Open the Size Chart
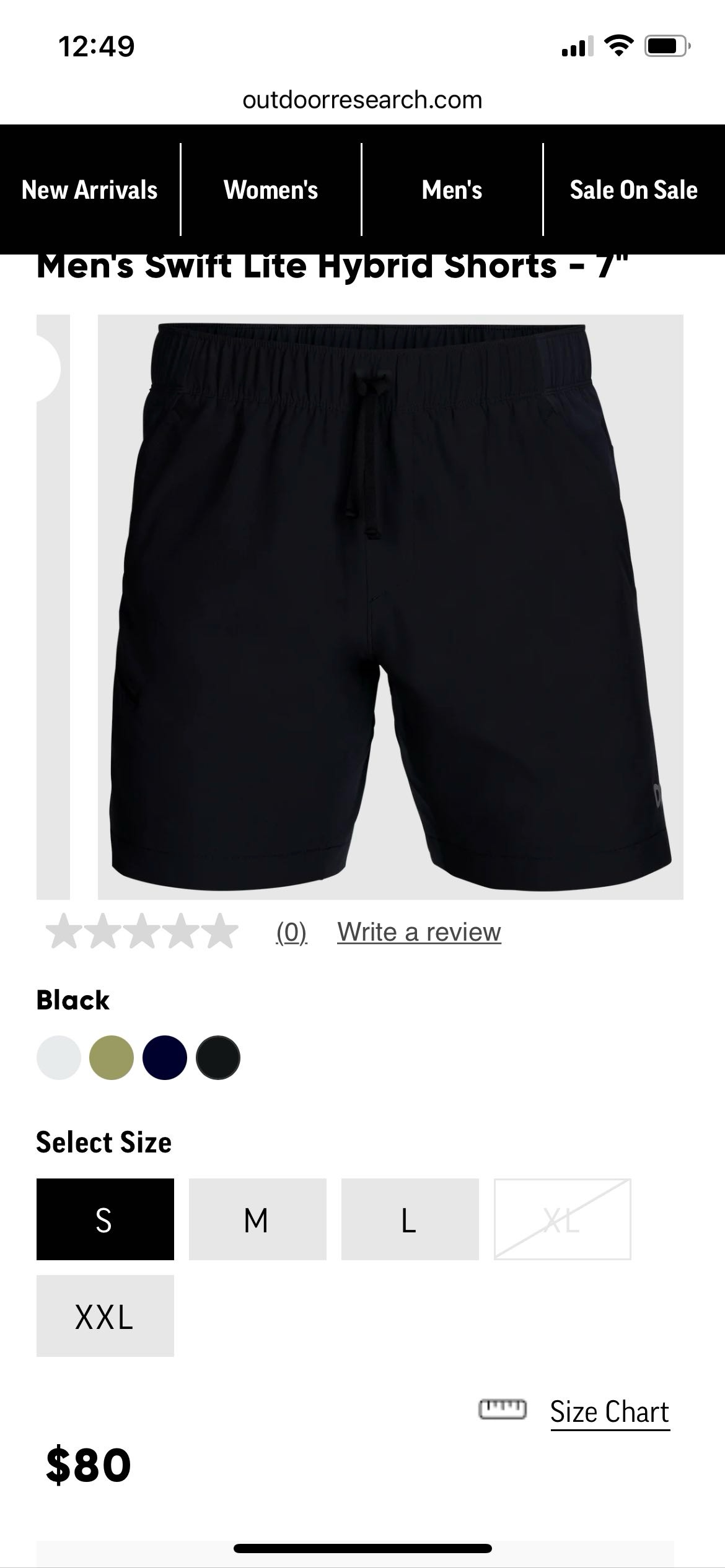The width and height of the screenshot is (725, 1568). [609, 1412]
